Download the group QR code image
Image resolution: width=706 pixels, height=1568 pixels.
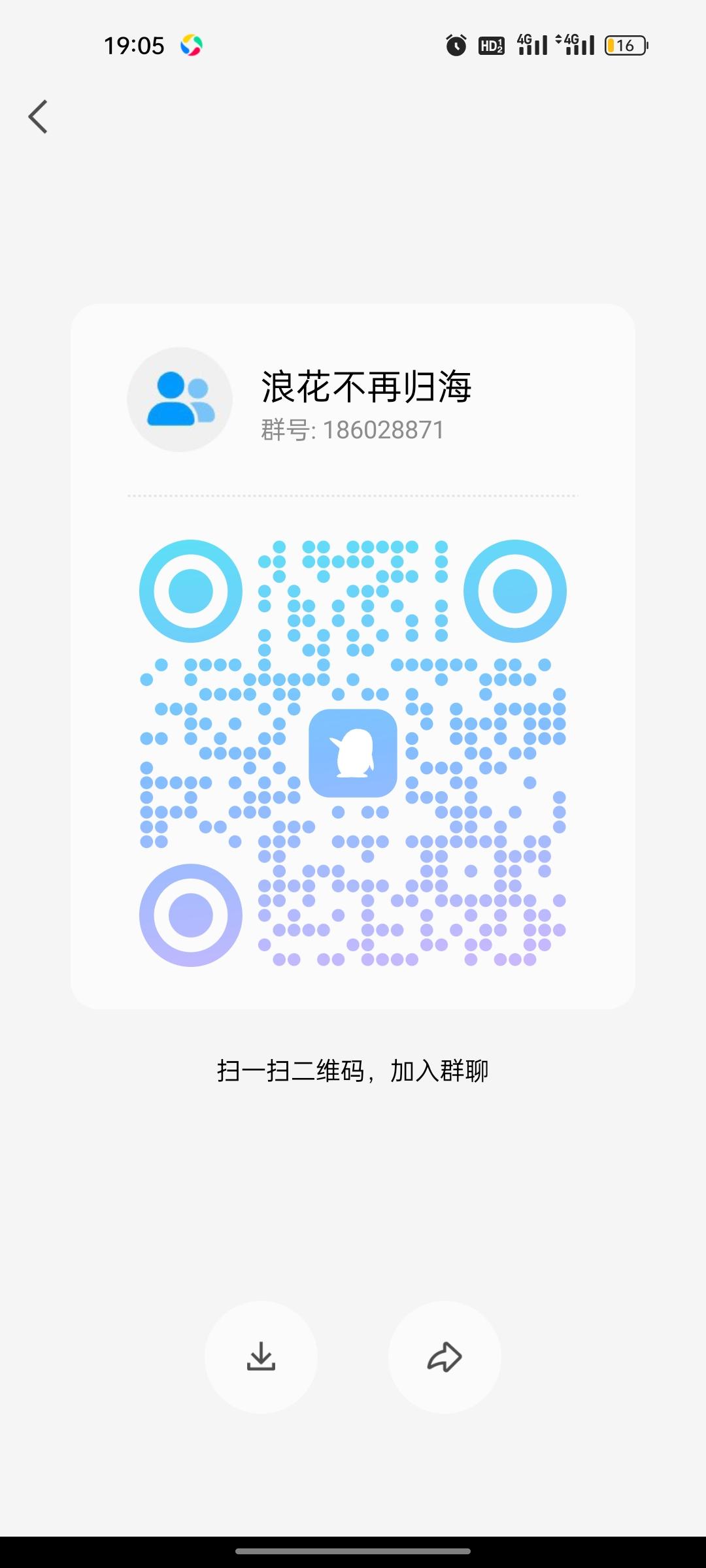point(261,1357)
